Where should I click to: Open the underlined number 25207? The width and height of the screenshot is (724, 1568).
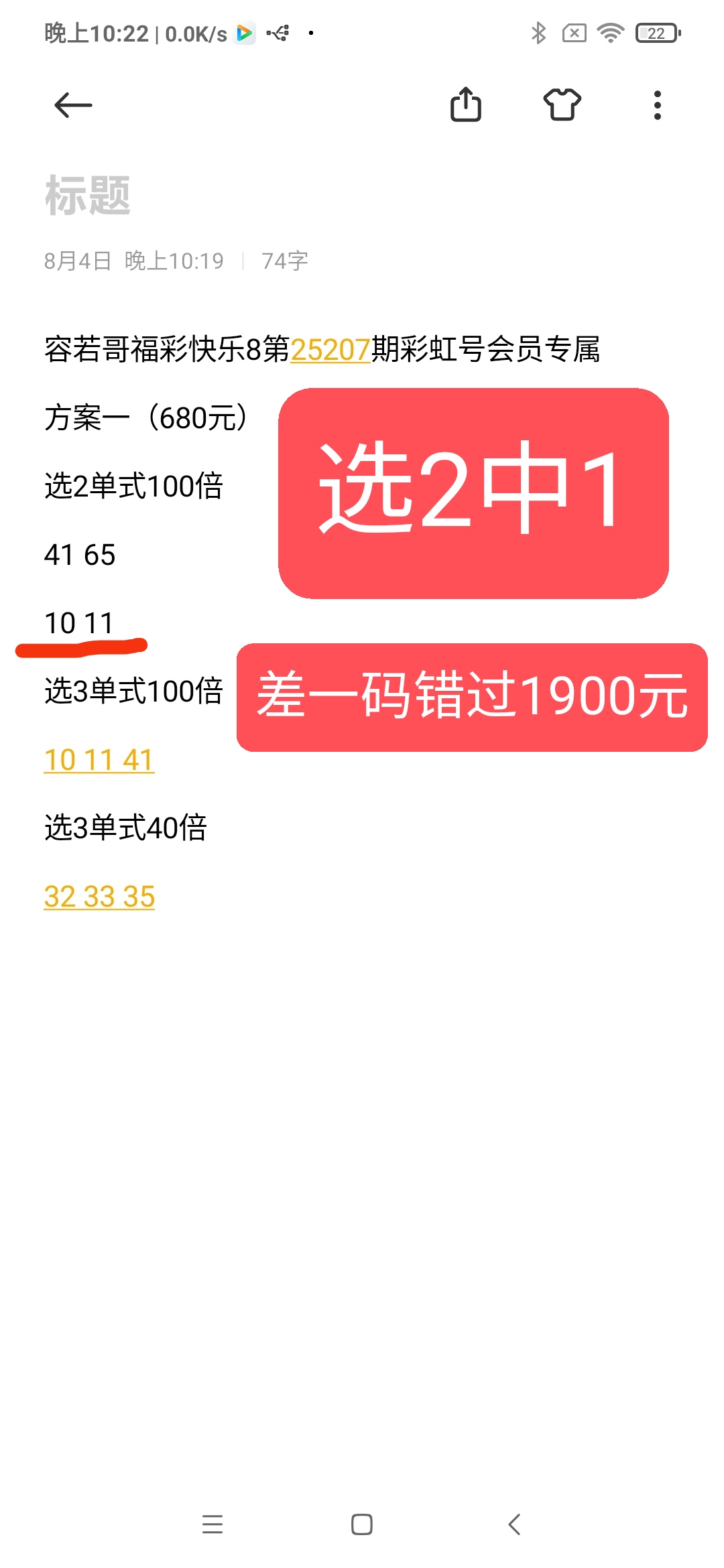point(330,349)
